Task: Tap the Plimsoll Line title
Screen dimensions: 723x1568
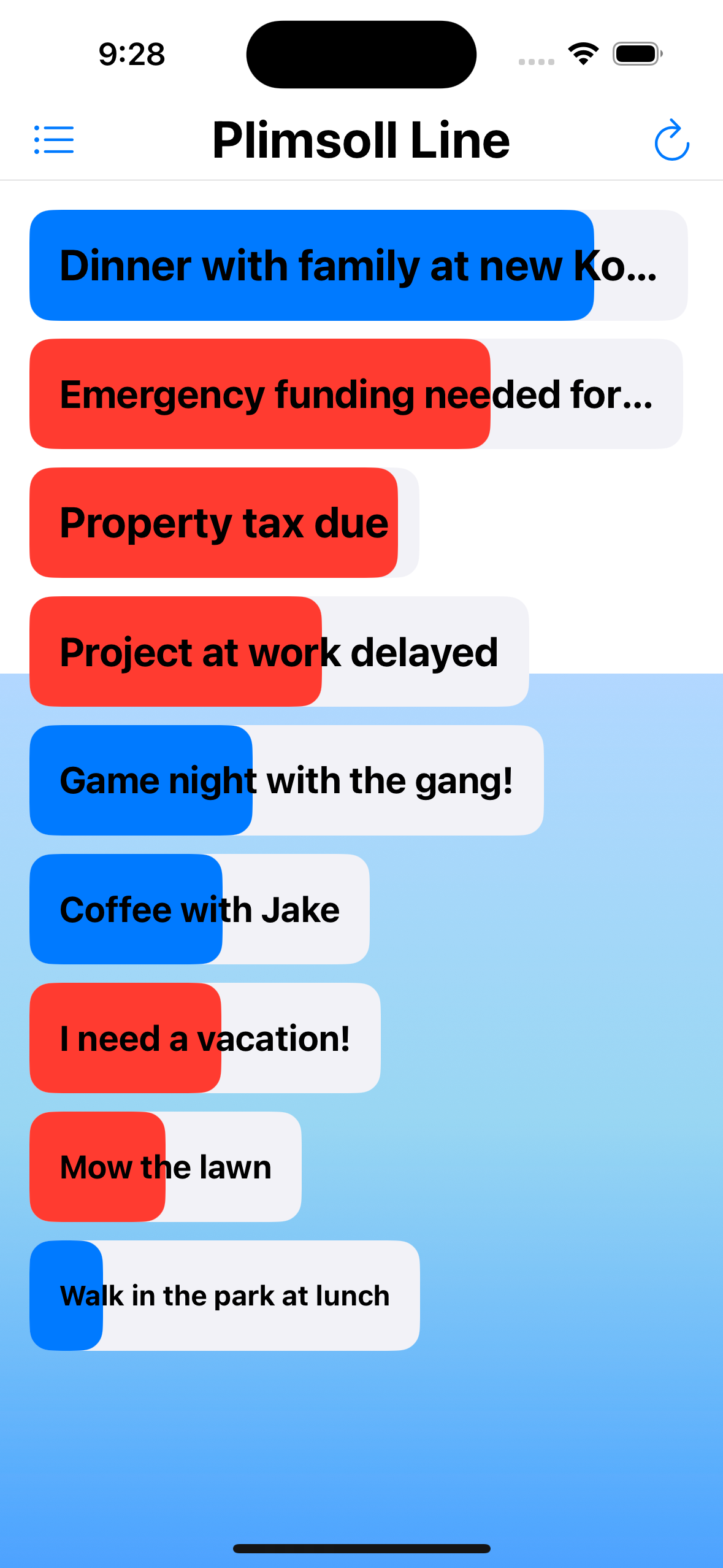Action: 361,140
